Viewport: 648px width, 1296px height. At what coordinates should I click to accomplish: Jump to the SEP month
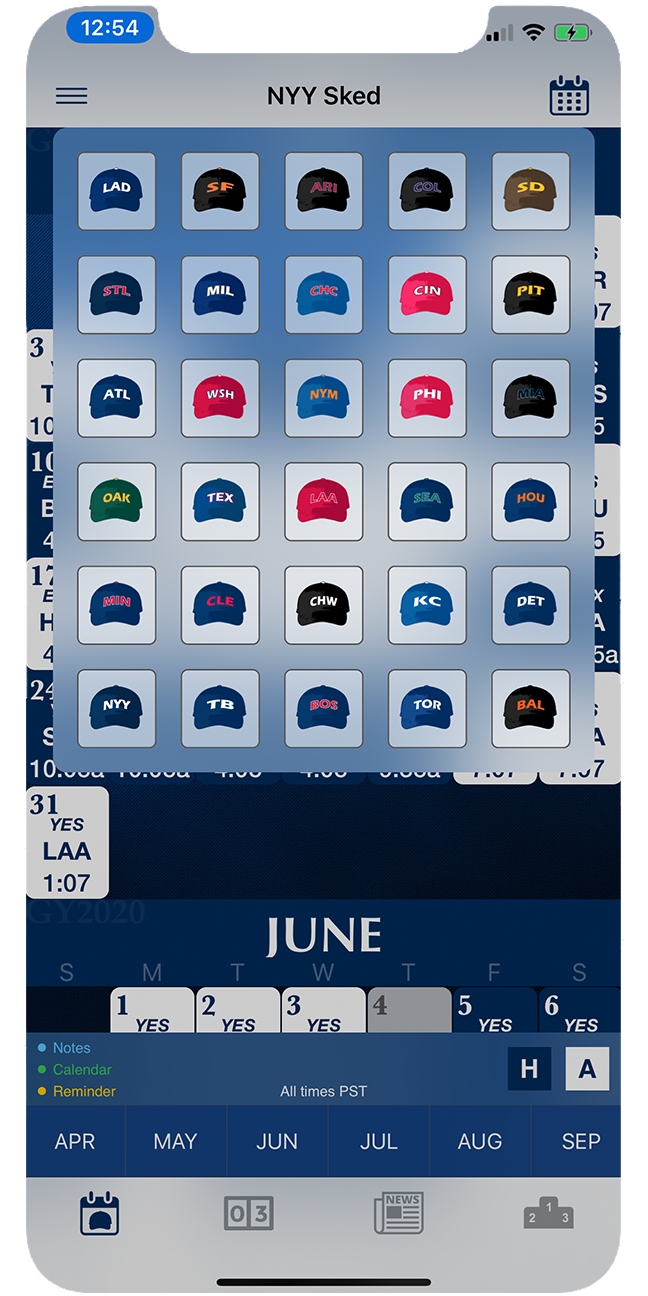[x=581, y=1141]
